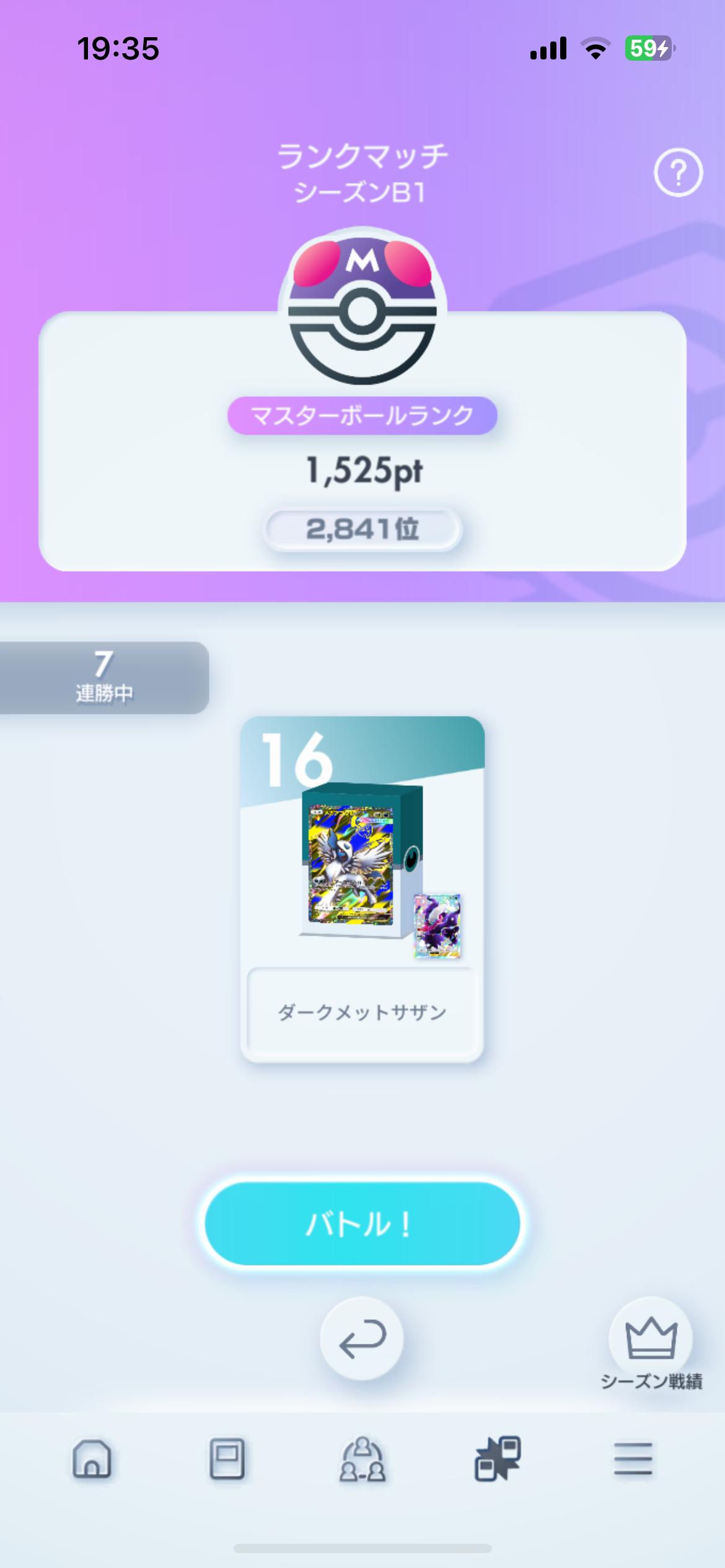Open シーズン戦績 season records
The height and width of the screenshot is (1568, 725).
click(651, 1341)
